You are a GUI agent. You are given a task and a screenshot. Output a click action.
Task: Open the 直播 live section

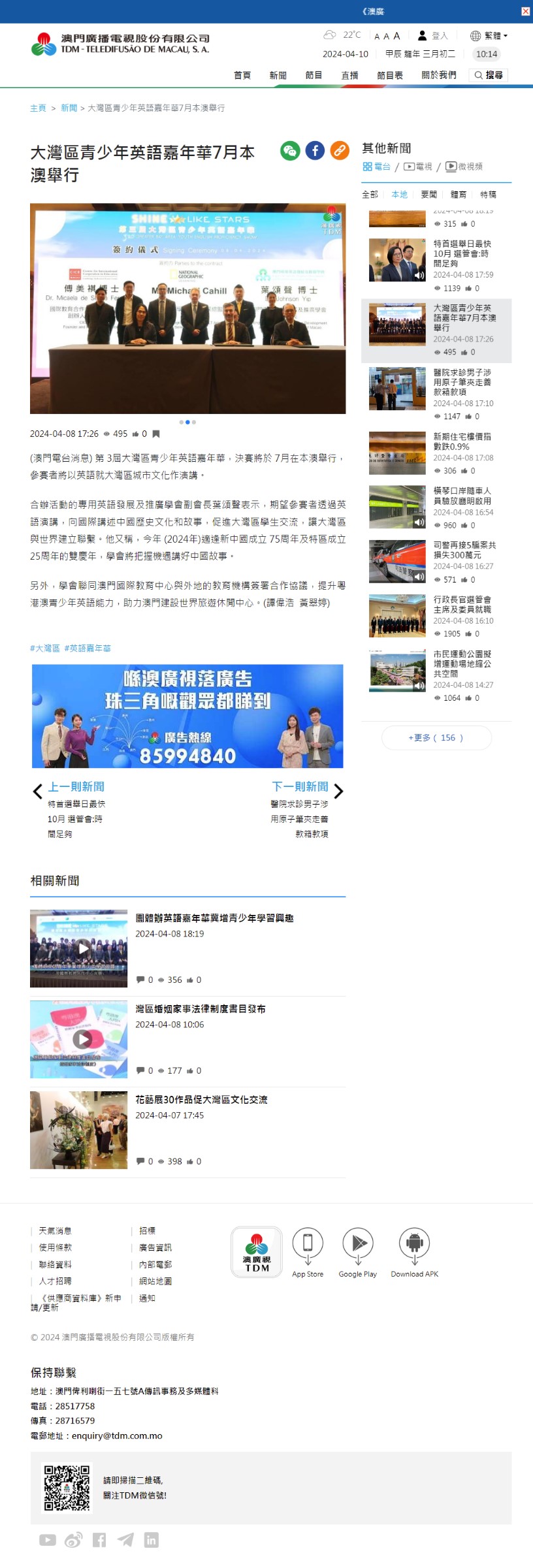click(x=349, y=75)
